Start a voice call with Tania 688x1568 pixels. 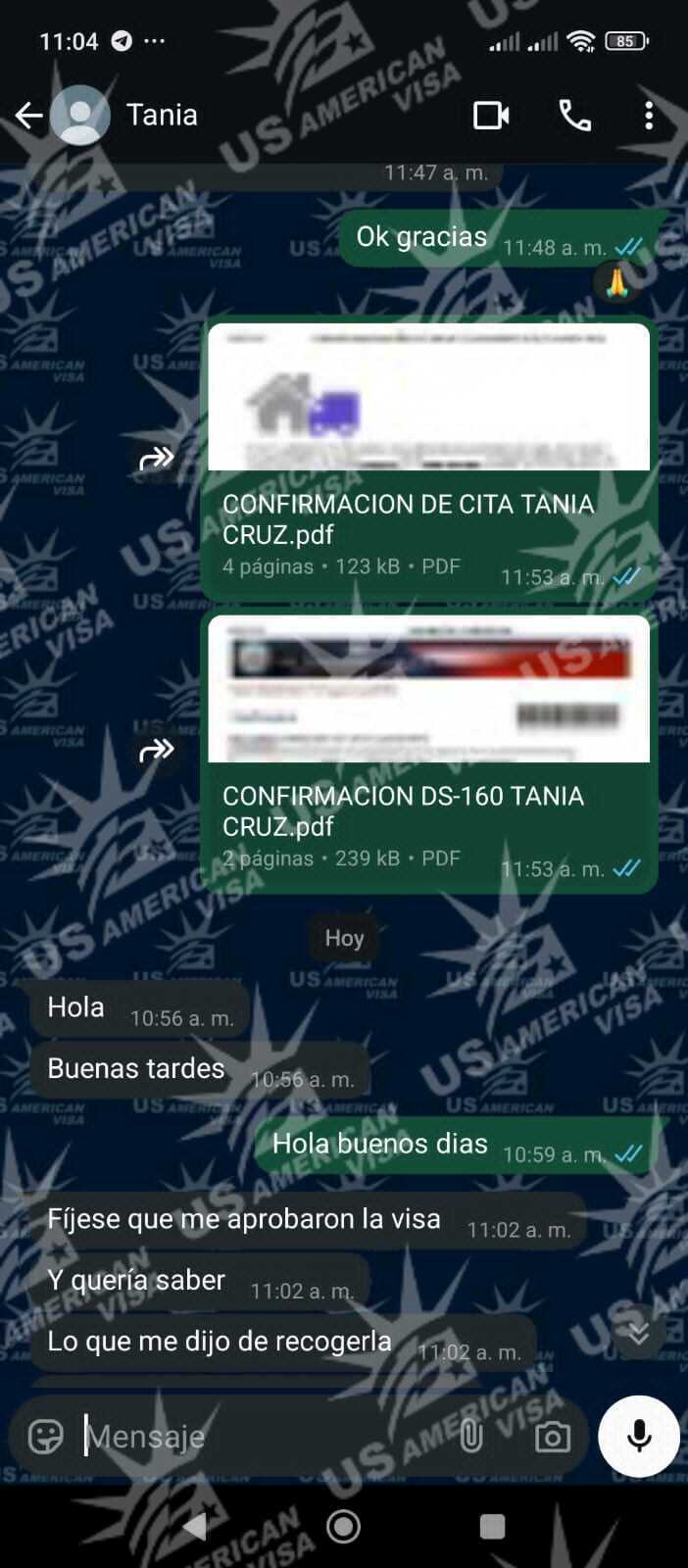pos(575,116)
